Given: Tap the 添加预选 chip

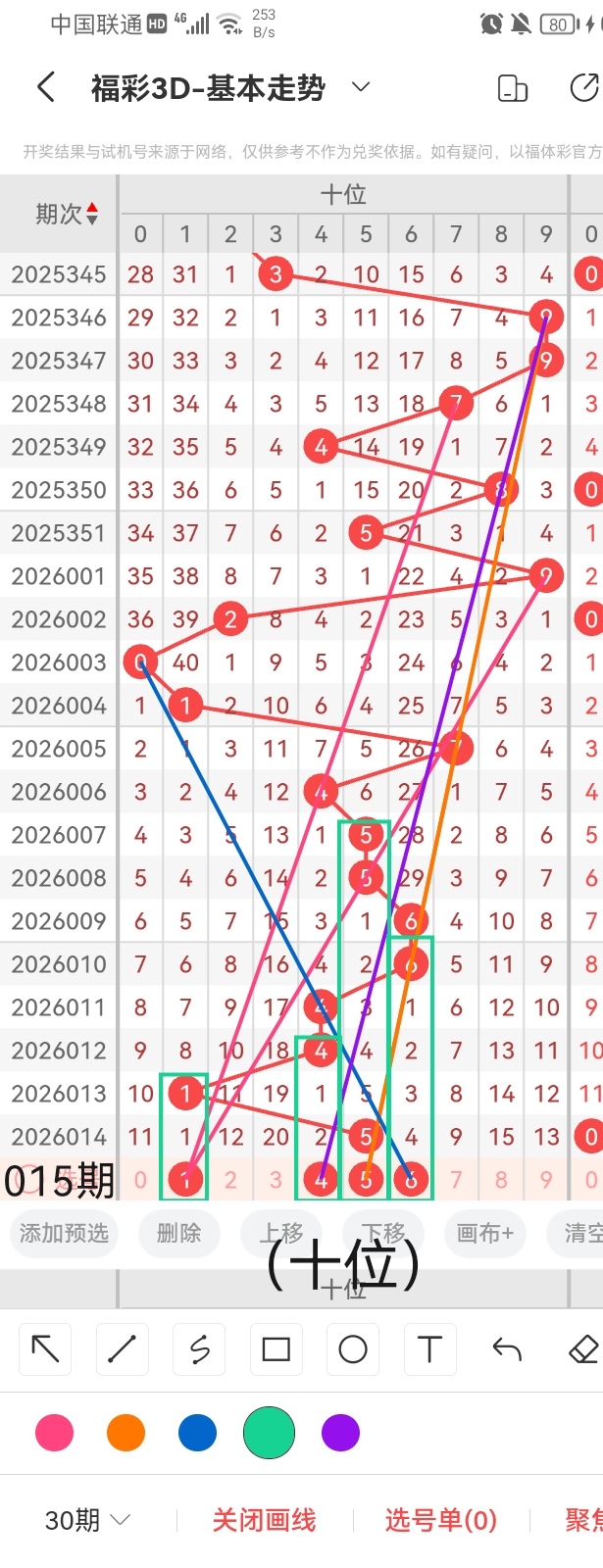Looking at the screenshot, I should (65, 1232).
